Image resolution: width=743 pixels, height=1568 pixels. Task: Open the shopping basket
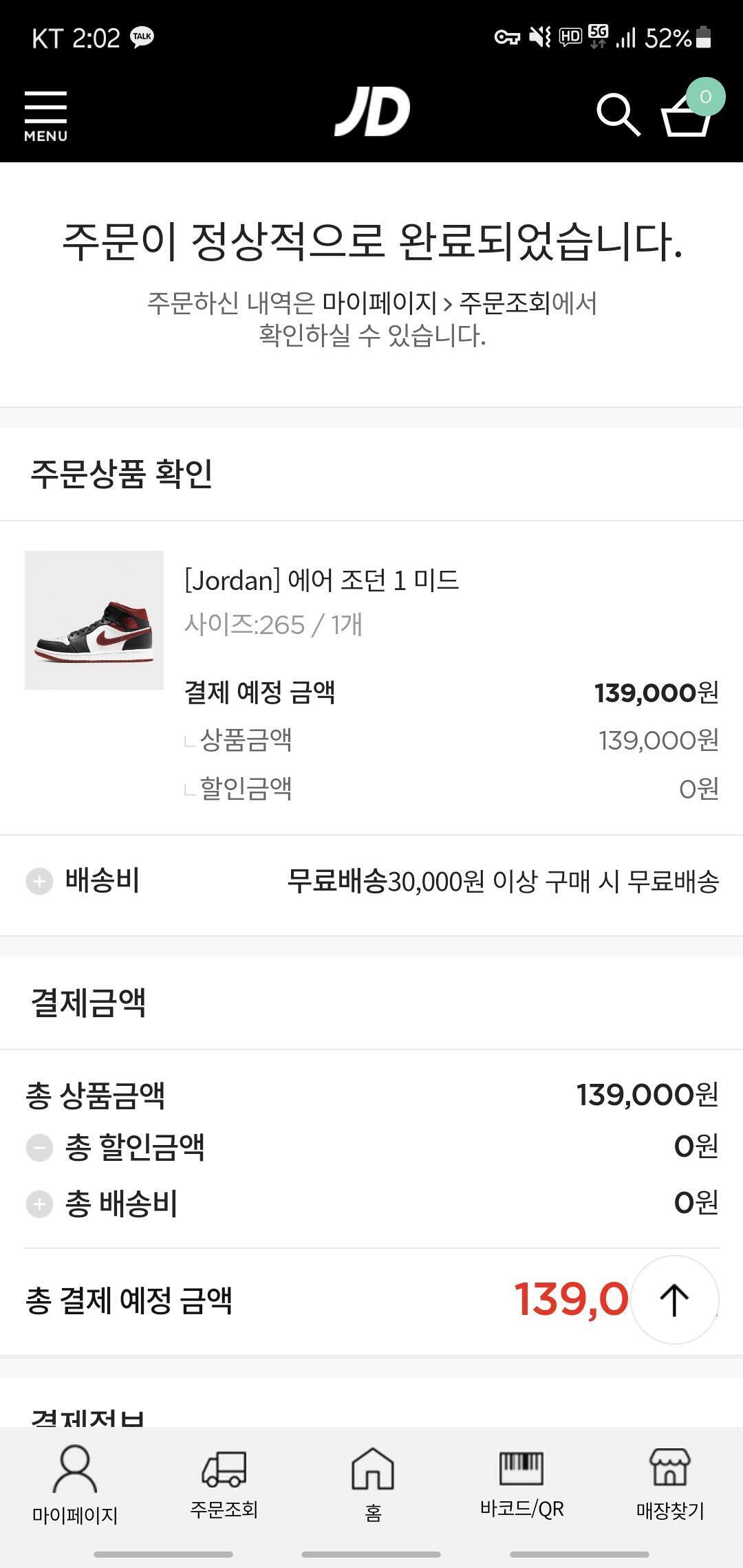click(x=687, y=113)
